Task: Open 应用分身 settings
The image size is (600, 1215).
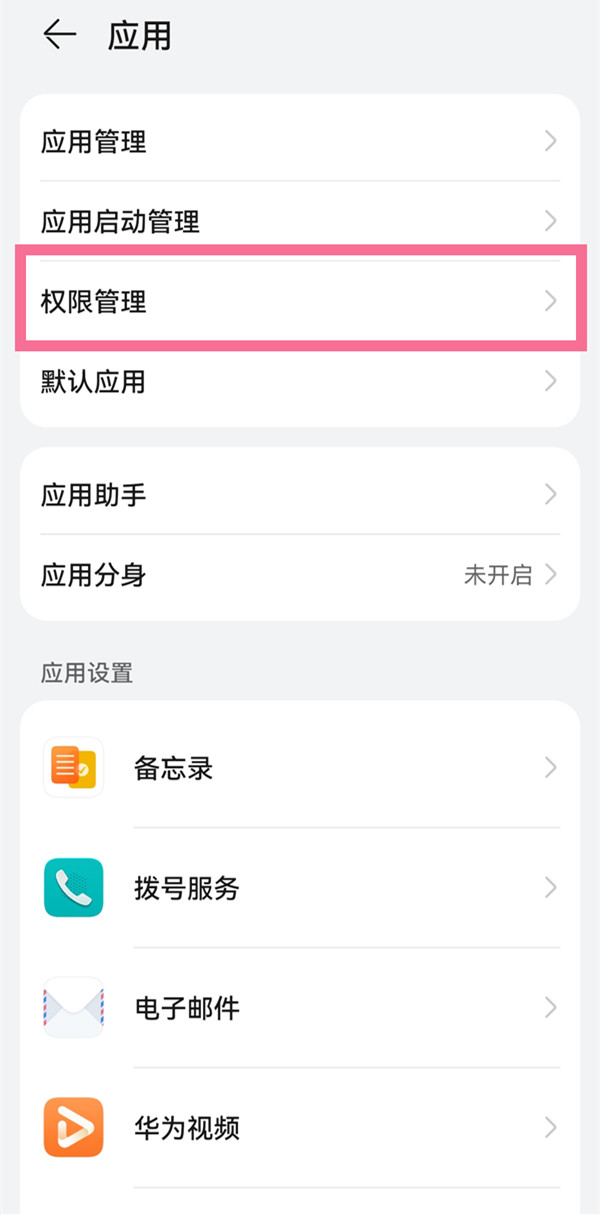Action: (x=299, y=575)
